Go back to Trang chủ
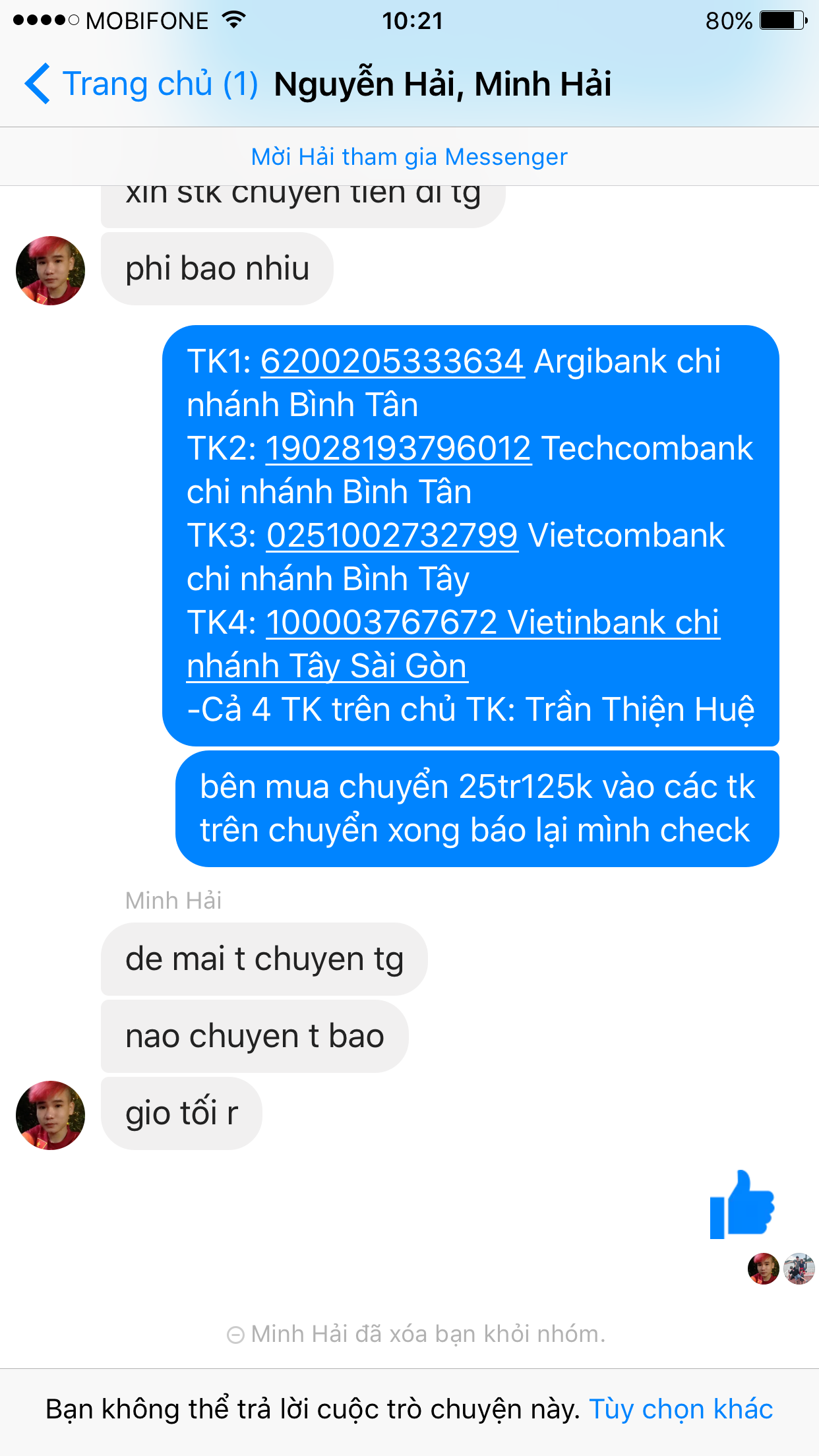 141,84
